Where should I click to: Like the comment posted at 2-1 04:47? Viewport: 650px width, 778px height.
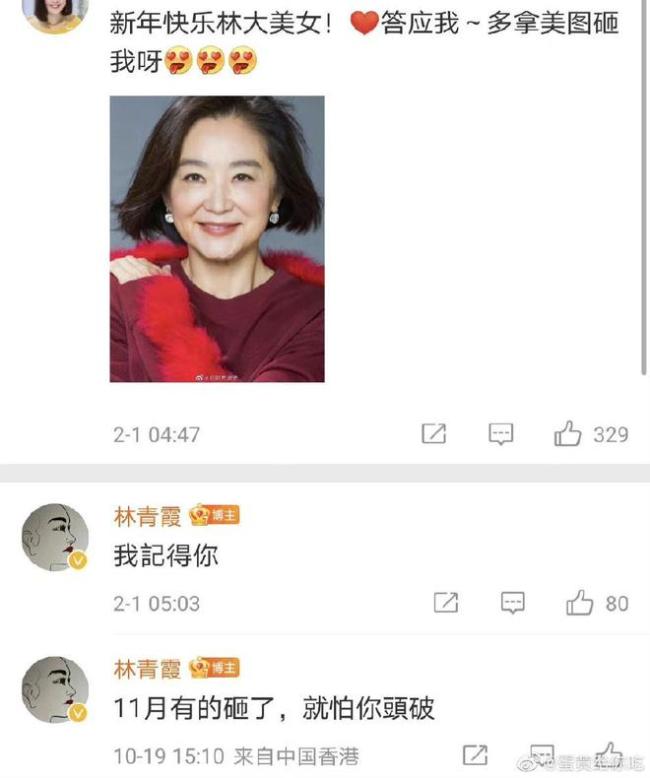[x=568, y=434]
